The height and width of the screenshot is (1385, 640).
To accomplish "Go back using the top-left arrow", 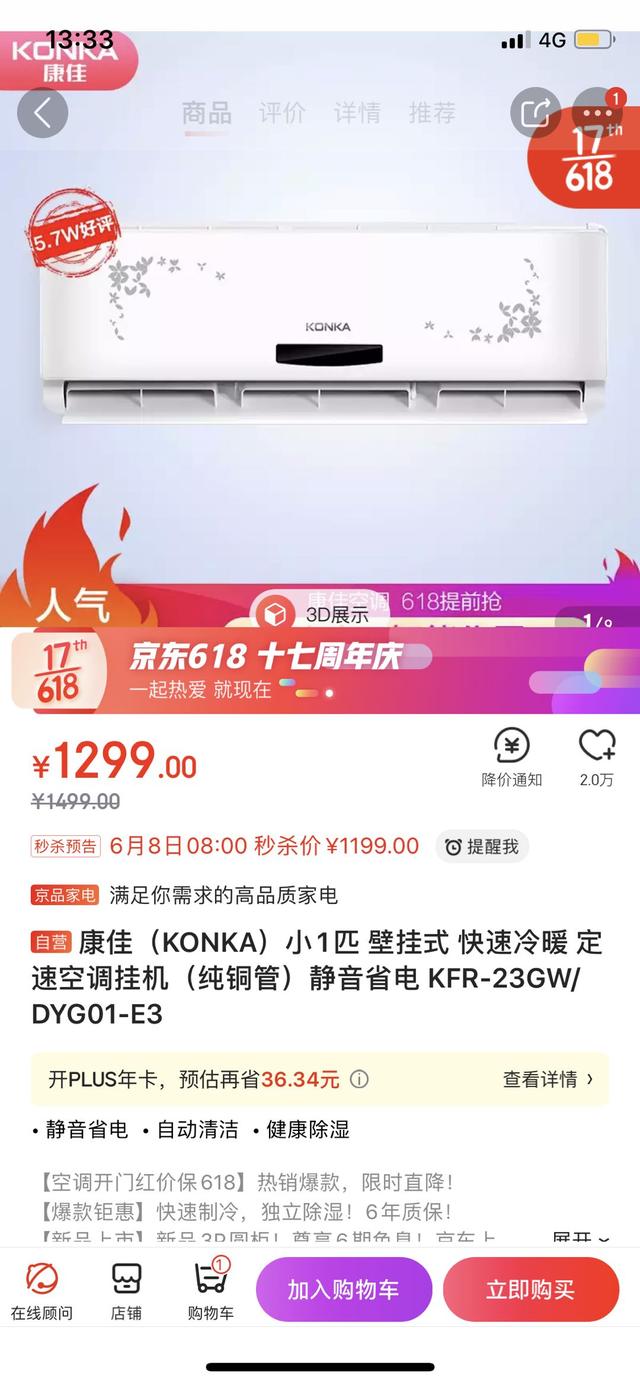I will (42, 113).
